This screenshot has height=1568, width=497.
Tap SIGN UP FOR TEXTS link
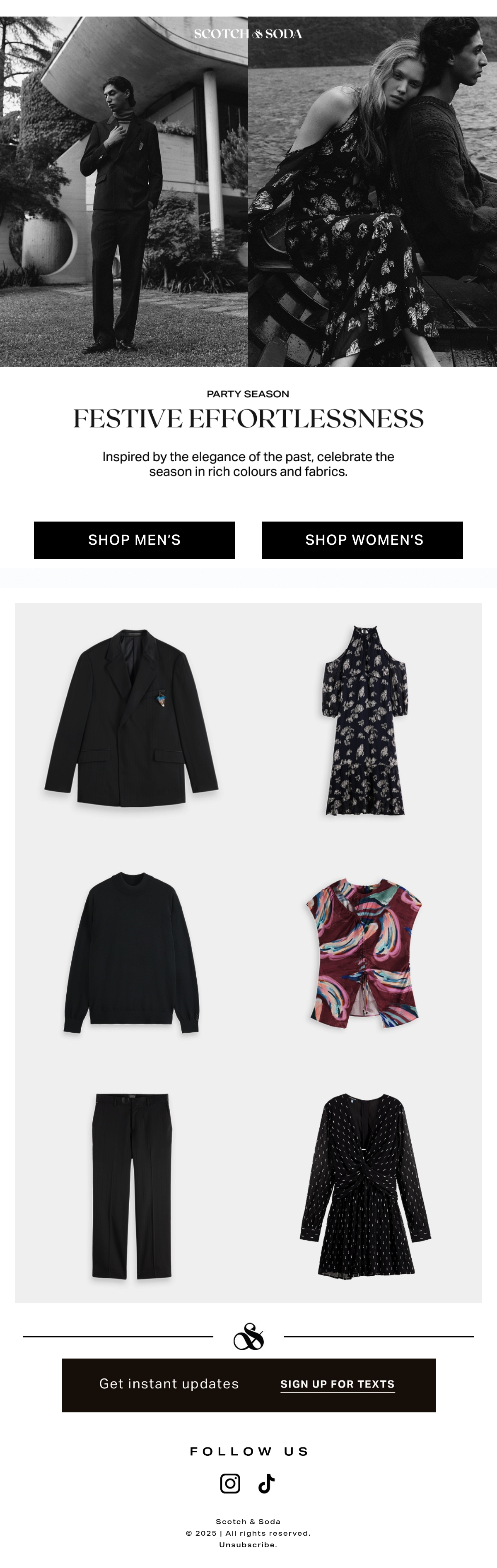tap(338, 1384)
